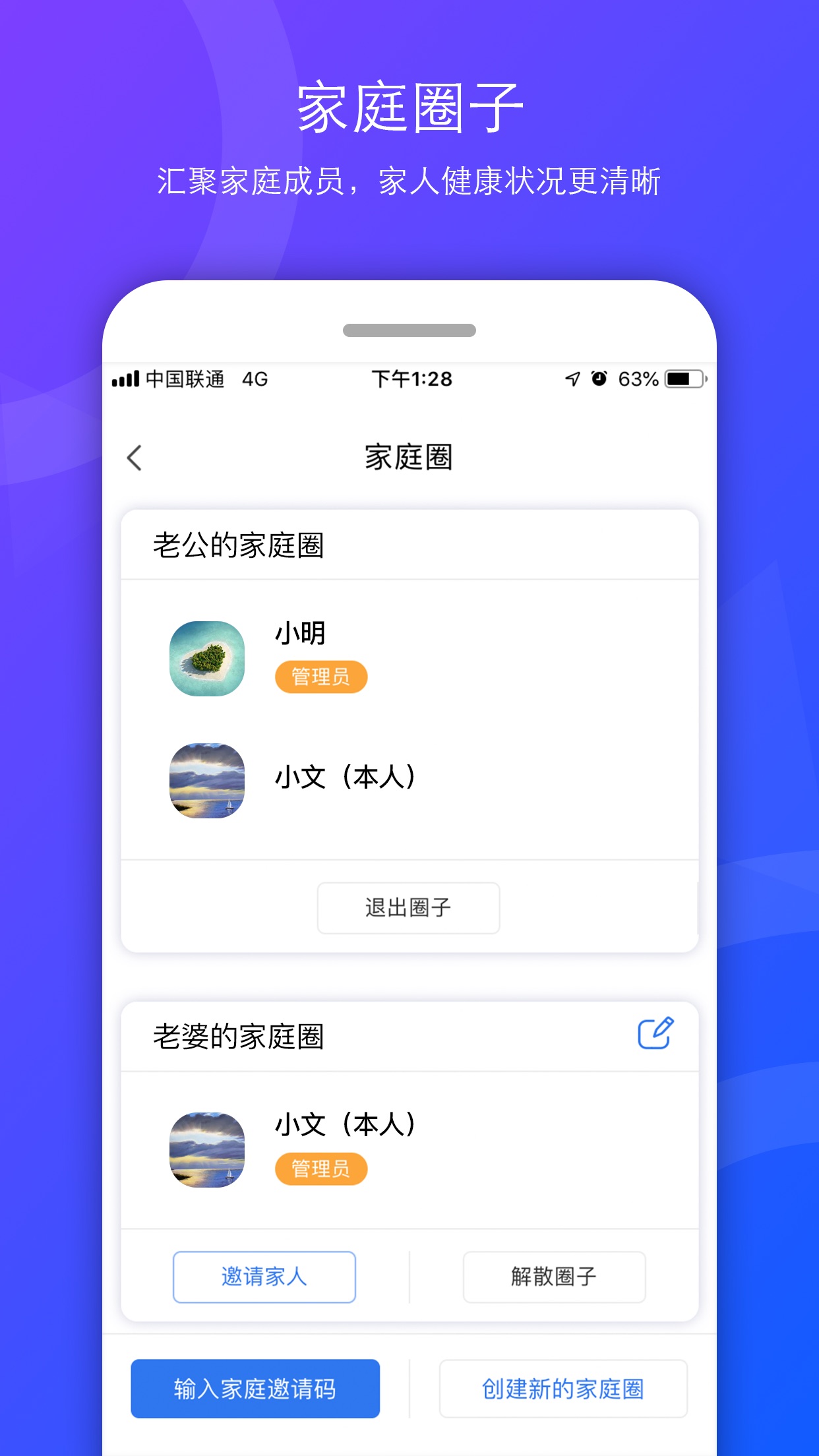
Task: Tap the location arrow icon in status bar
Action: tap(571, 378)
